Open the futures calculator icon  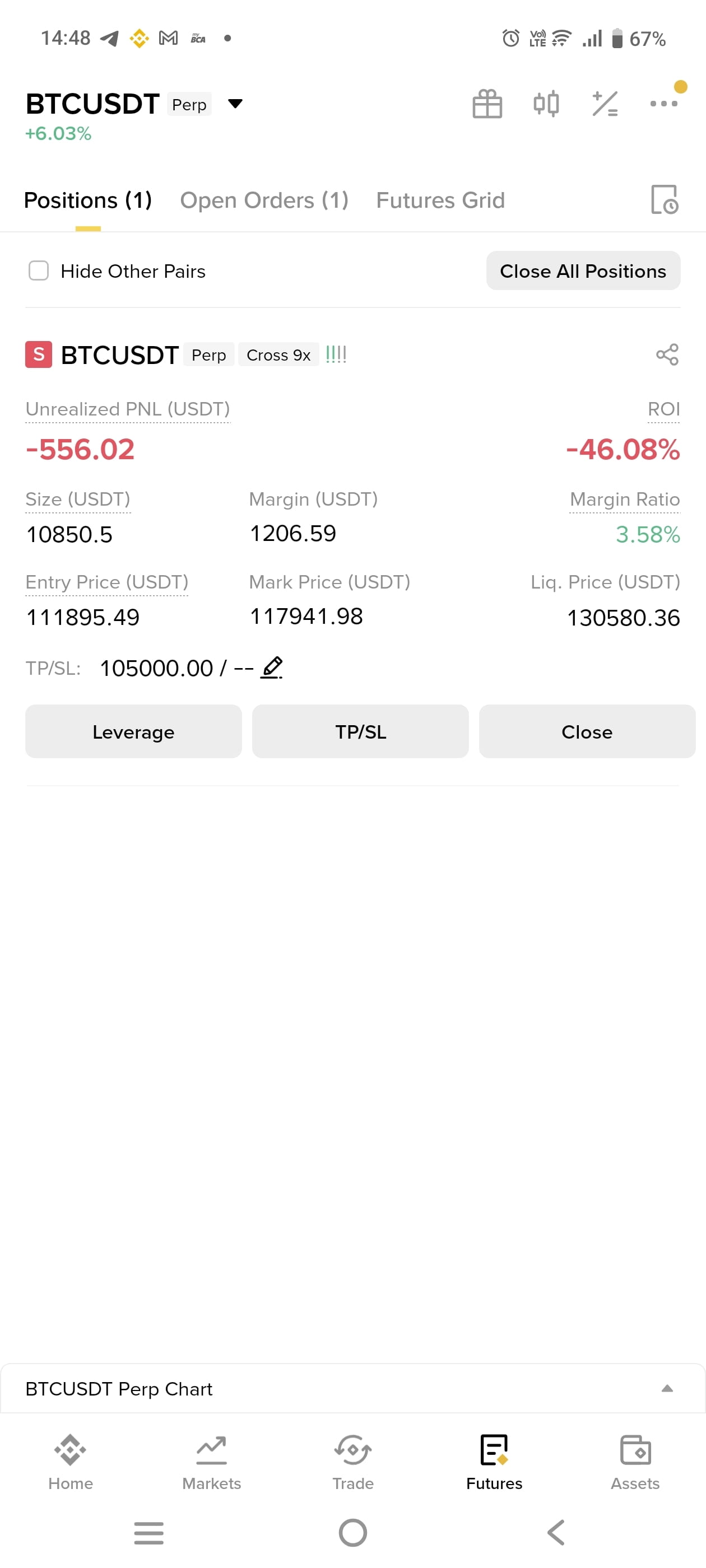pos(605,104)
